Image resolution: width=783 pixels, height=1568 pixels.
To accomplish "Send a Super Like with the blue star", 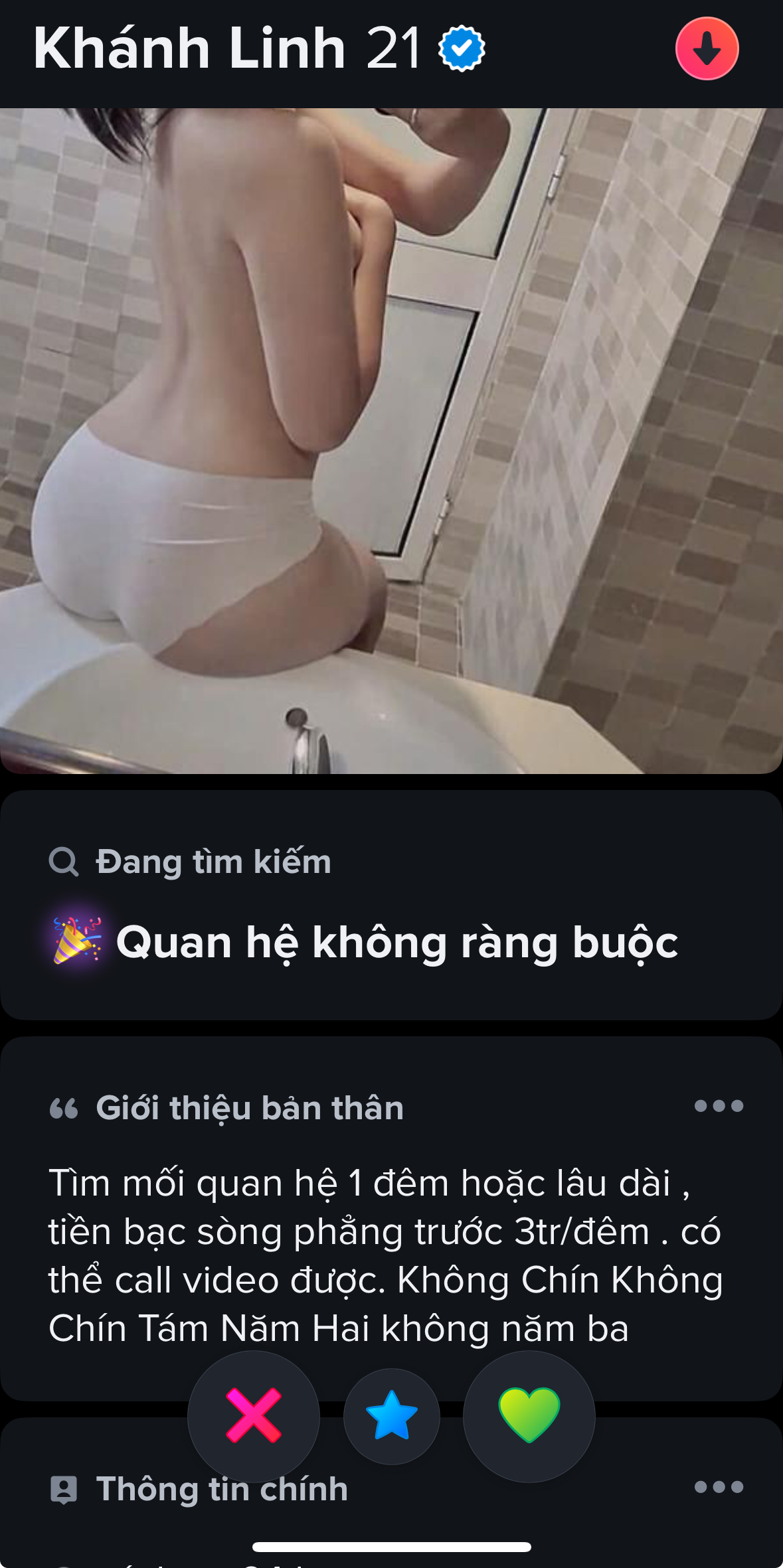I will (x=392, y=1416).
